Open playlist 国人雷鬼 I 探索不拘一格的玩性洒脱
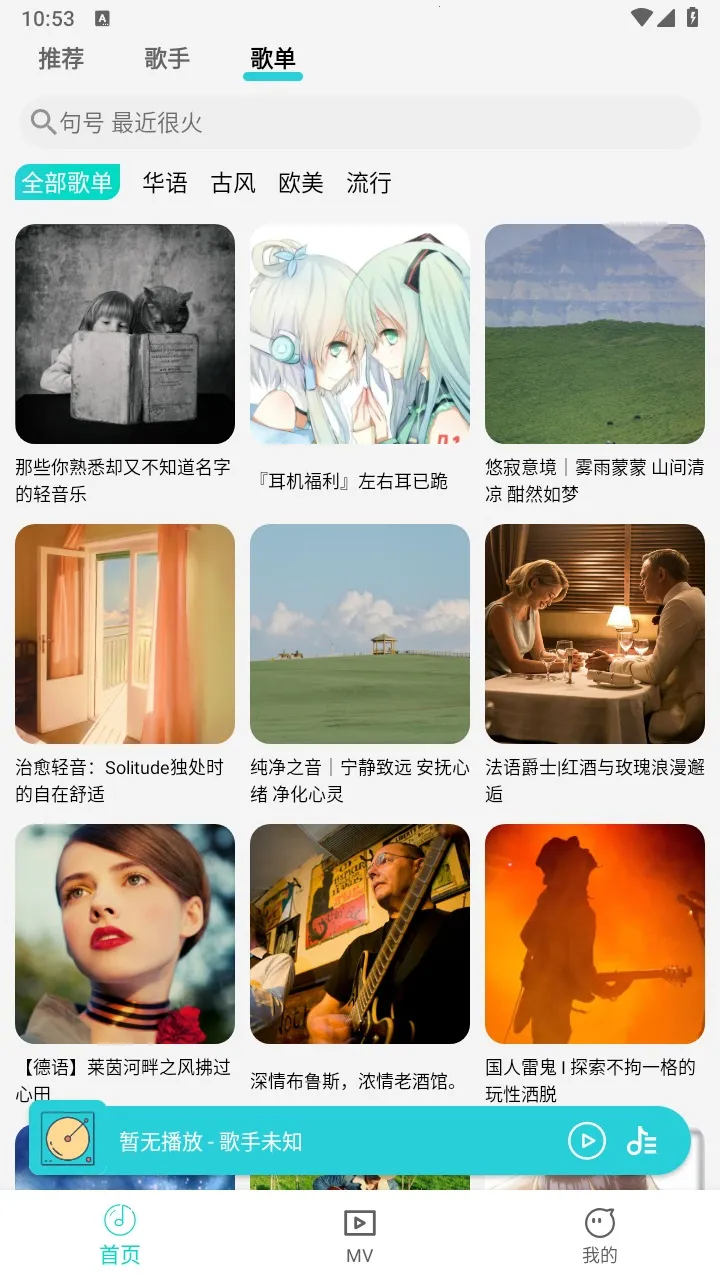 click(595, 934)
